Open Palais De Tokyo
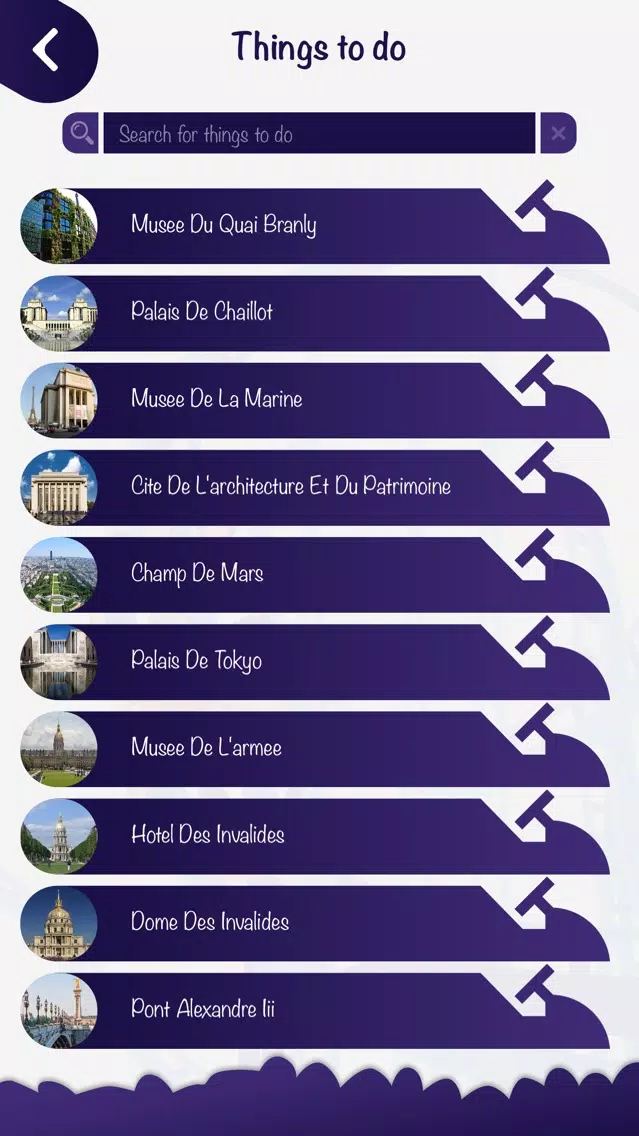Image resolution: width=639 pixels, height=1136 pixels. pos(314,661)
